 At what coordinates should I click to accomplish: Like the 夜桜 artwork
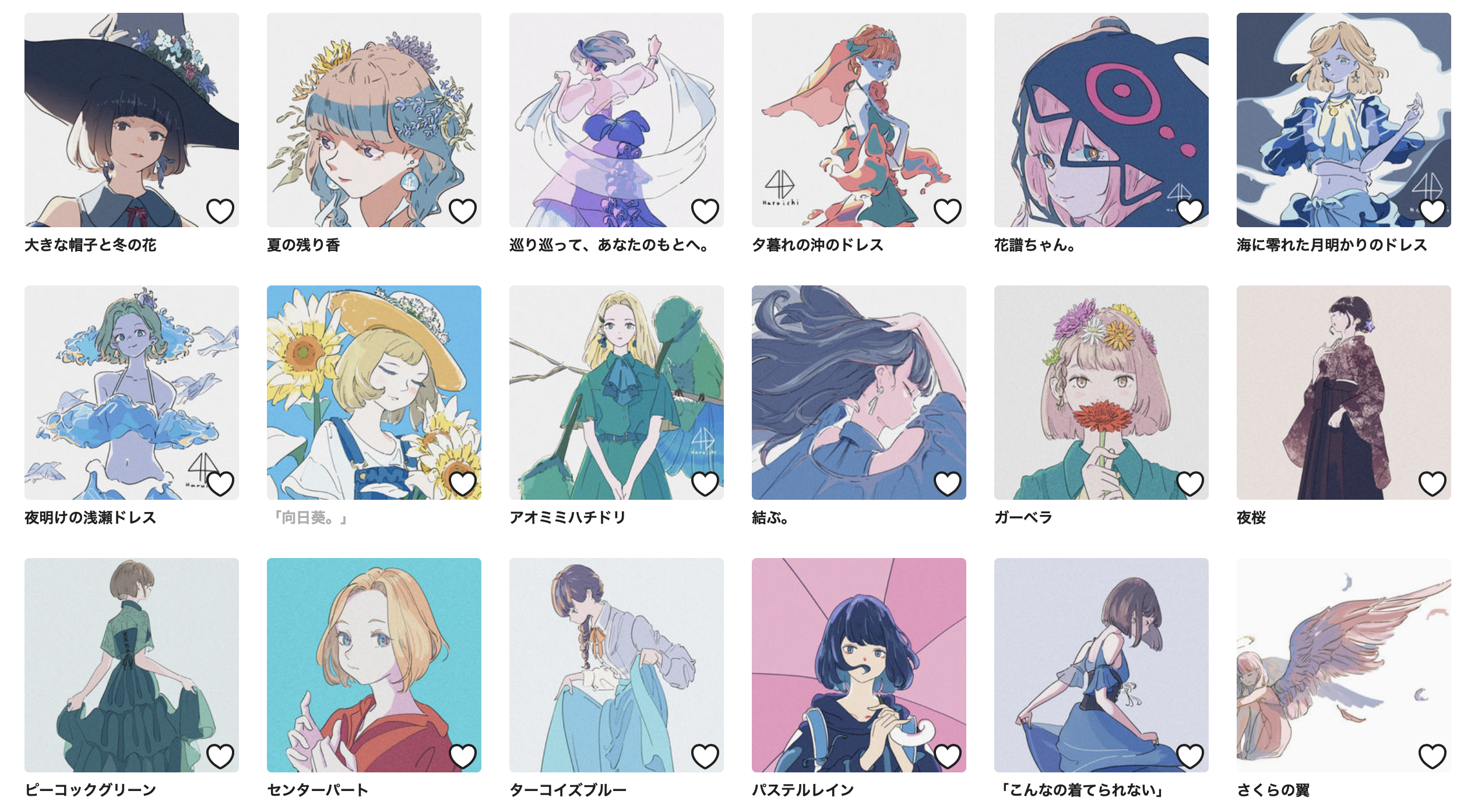1432,484
